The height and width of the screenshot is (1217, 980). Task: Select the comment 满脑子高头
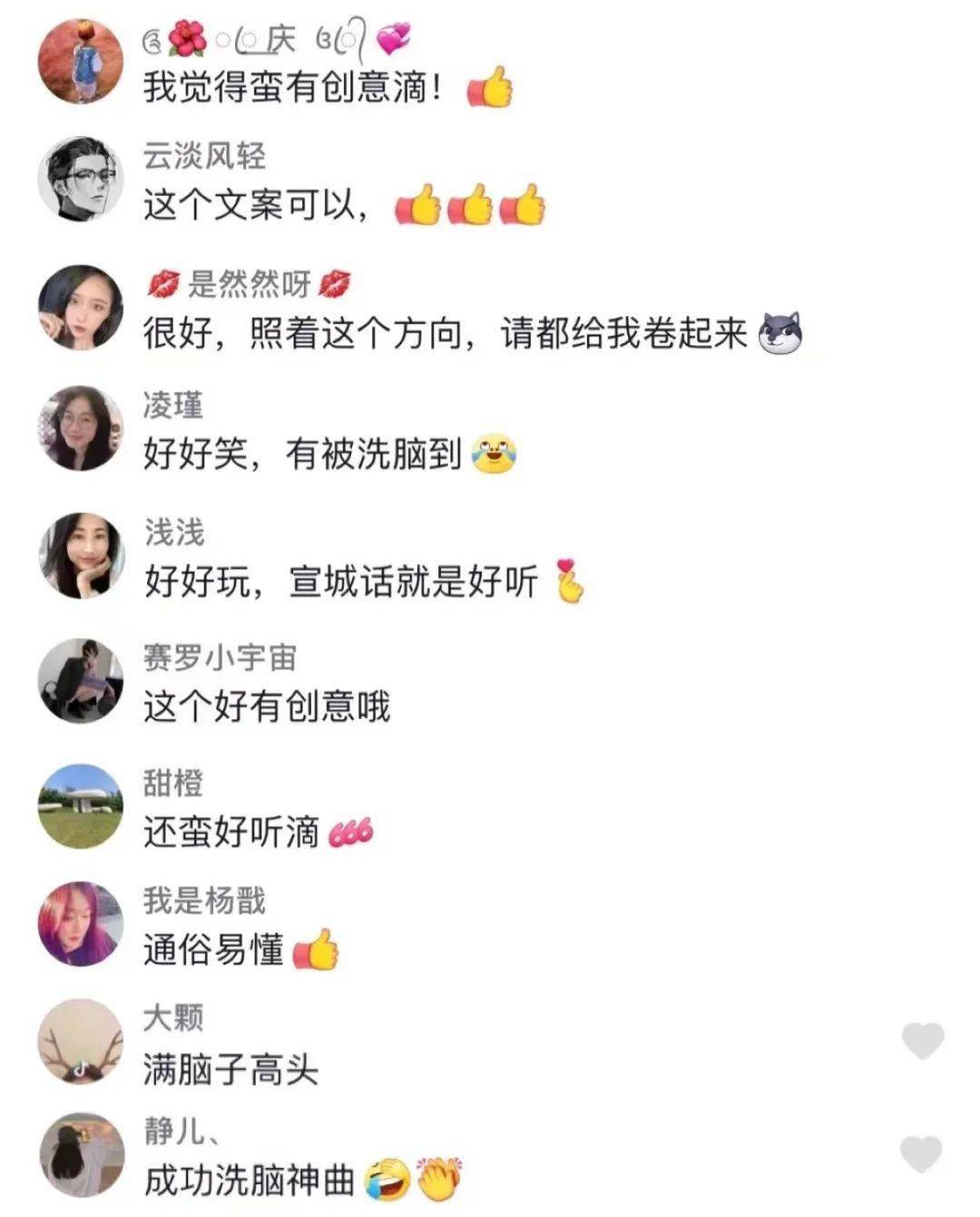(x=230, y=1070)
